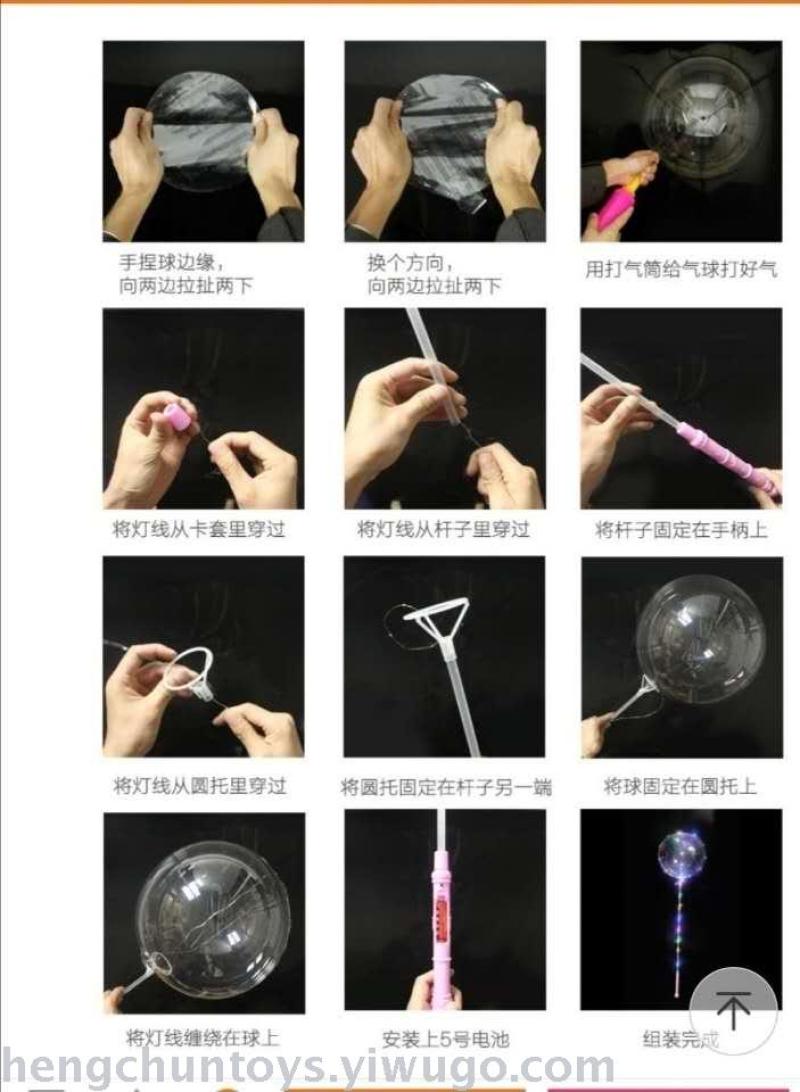Tap the back-to-top arrow button
This screenshot has width=800, height=1092.
coord(733,1011)
